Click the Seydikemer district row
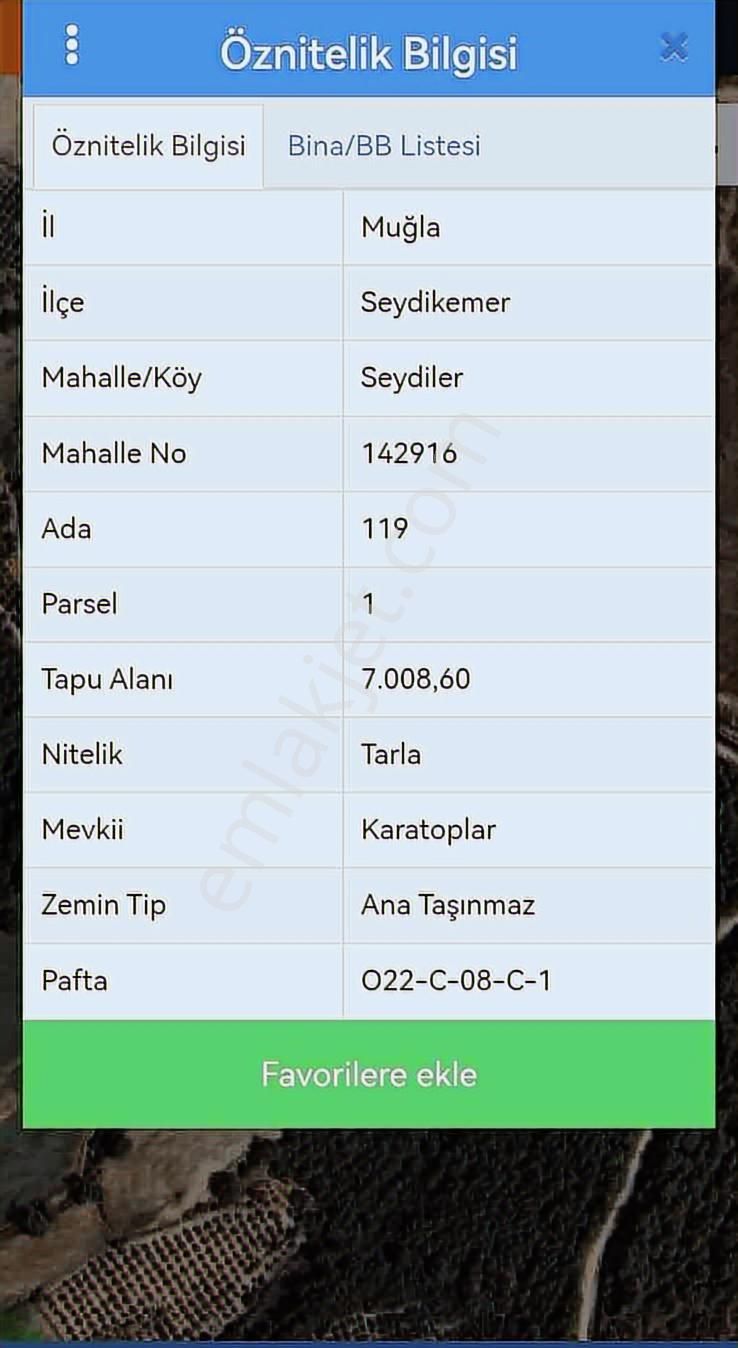The width and height of the screenshot is (738, 1348). click(436, 302)
